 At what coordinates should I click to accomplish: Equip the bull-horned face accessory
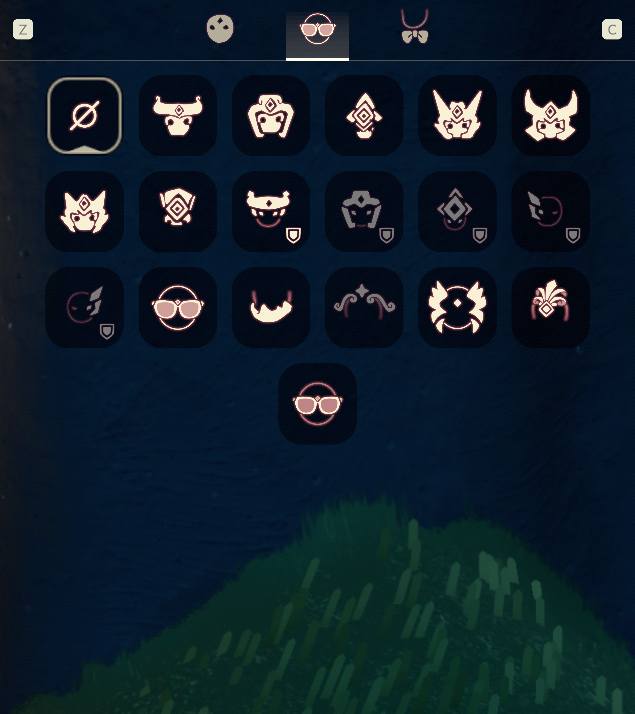[178, 116]
